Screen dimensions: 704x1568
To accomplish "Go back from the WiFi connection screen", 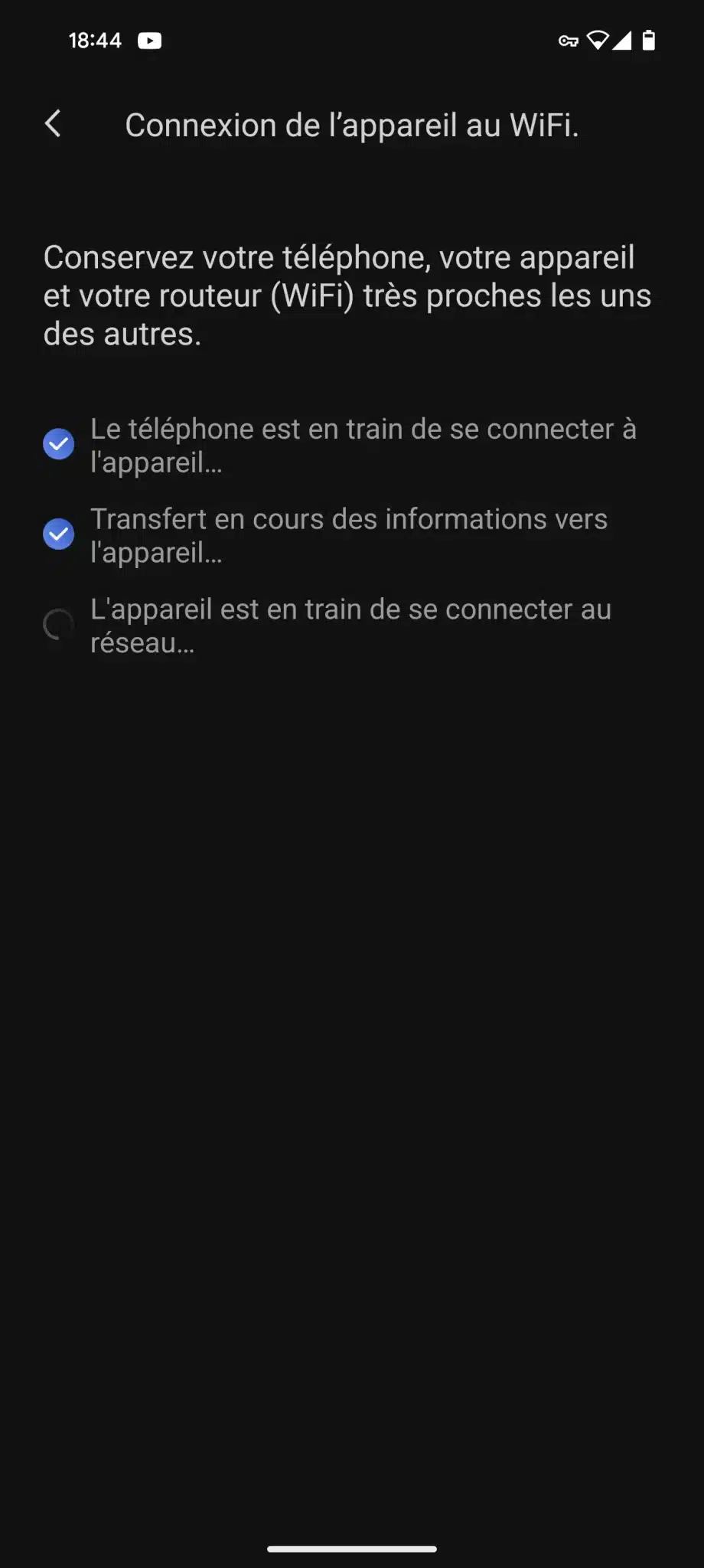I will [53, 123].
